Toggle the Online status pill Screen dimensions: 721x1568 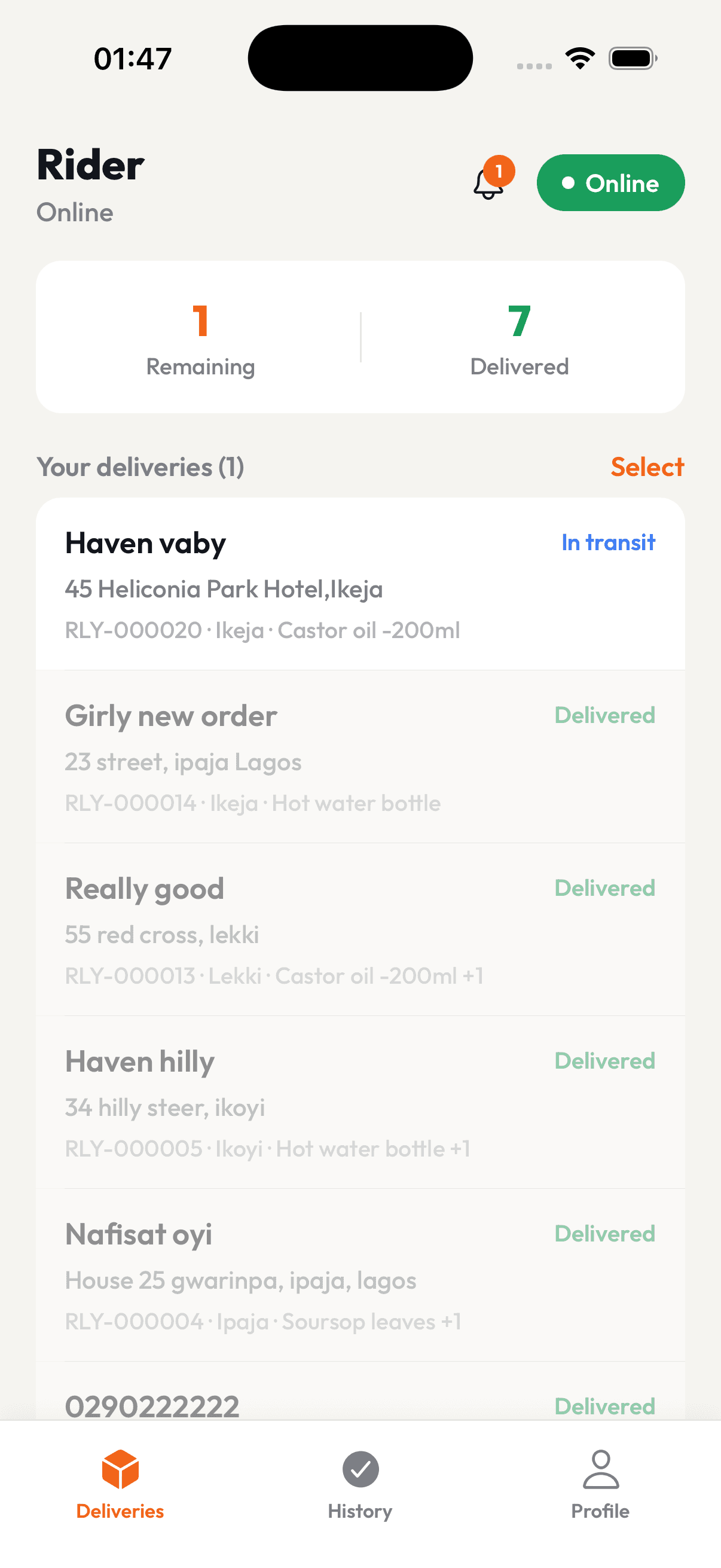(610, 182)
